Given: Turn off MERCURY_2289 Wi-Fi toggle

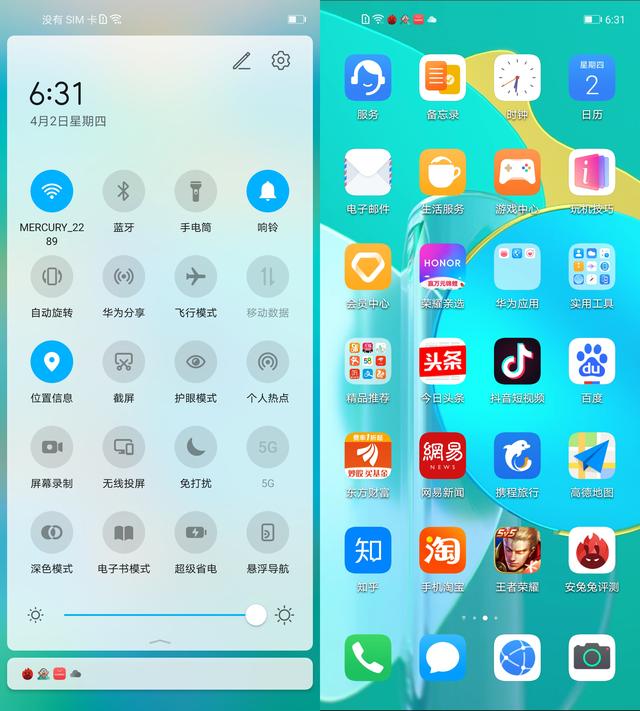Looking at the screenshot, I should (52, 190).
